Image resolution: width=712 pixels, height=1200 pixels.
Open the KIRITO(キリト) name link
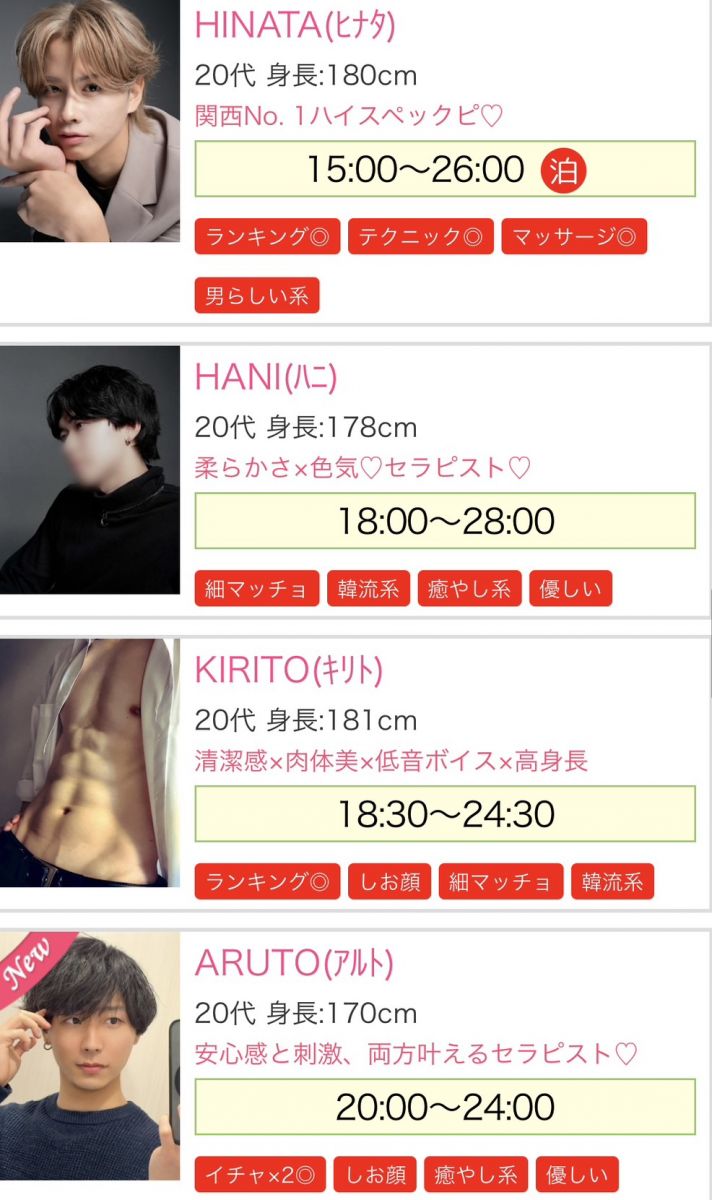[x=289, y=671]
